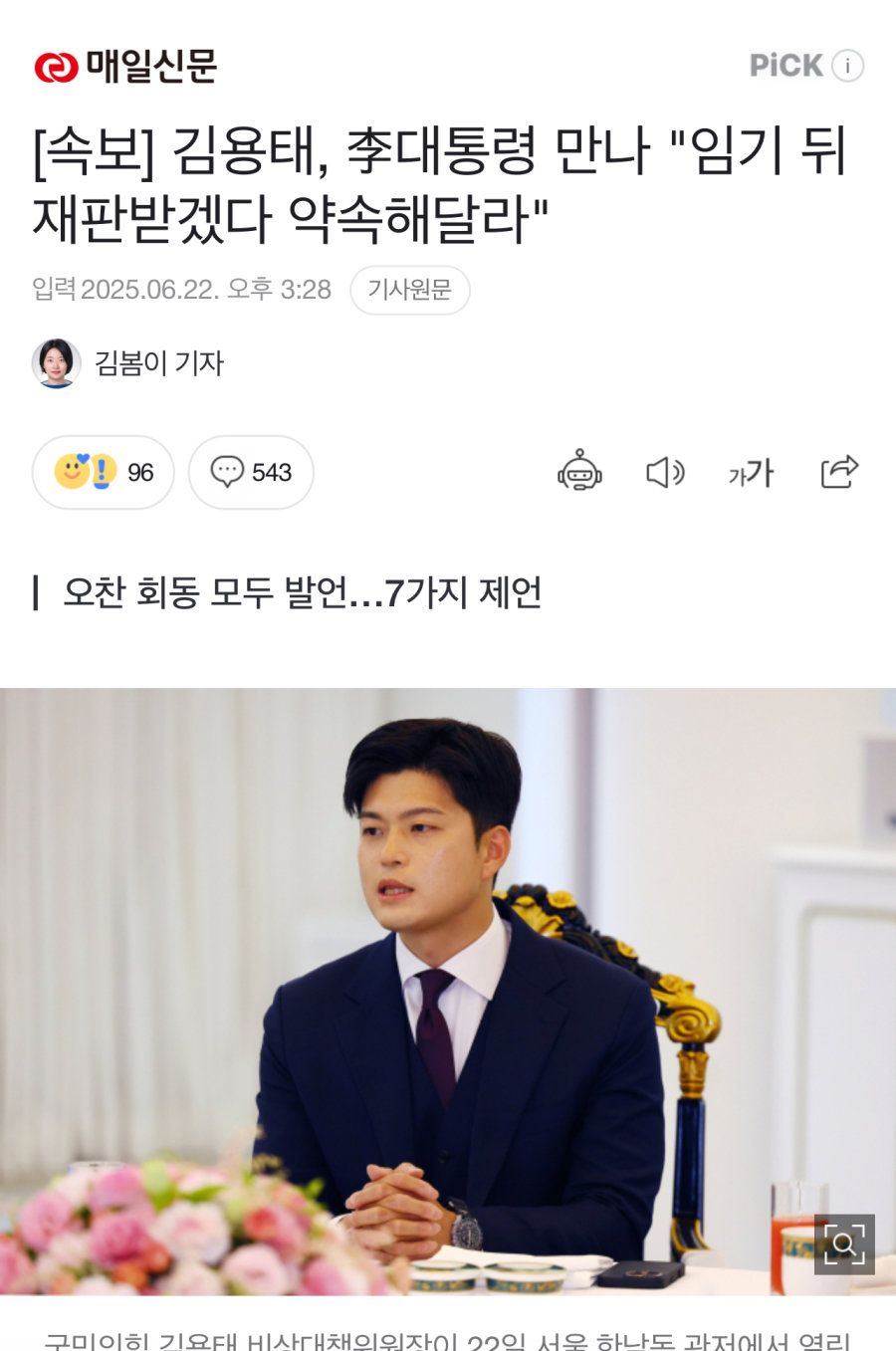The height and width of the screenshot is (1351, 896).
Task: Enlarge the article photo with the magnifier icon
Action: (844, 1244)
